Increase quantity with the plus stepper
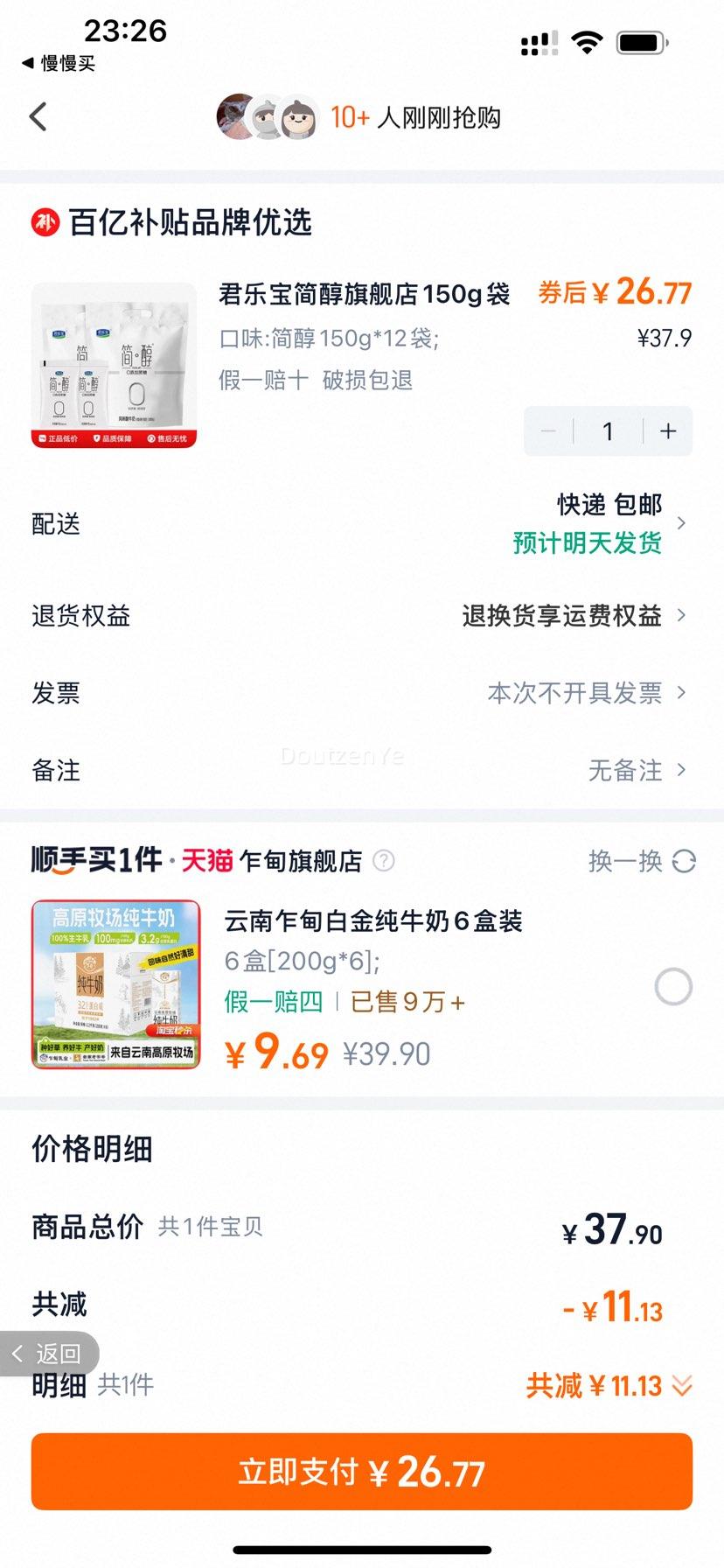 666,430
